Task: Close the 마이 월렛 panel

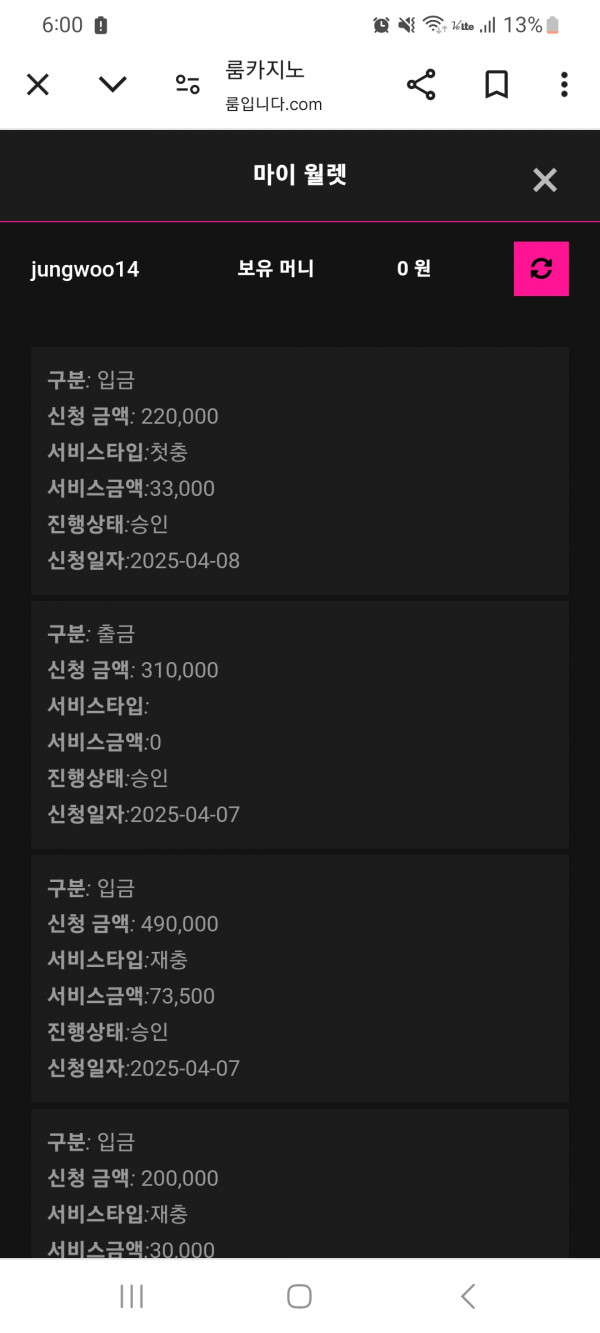Action: [544, 180]
